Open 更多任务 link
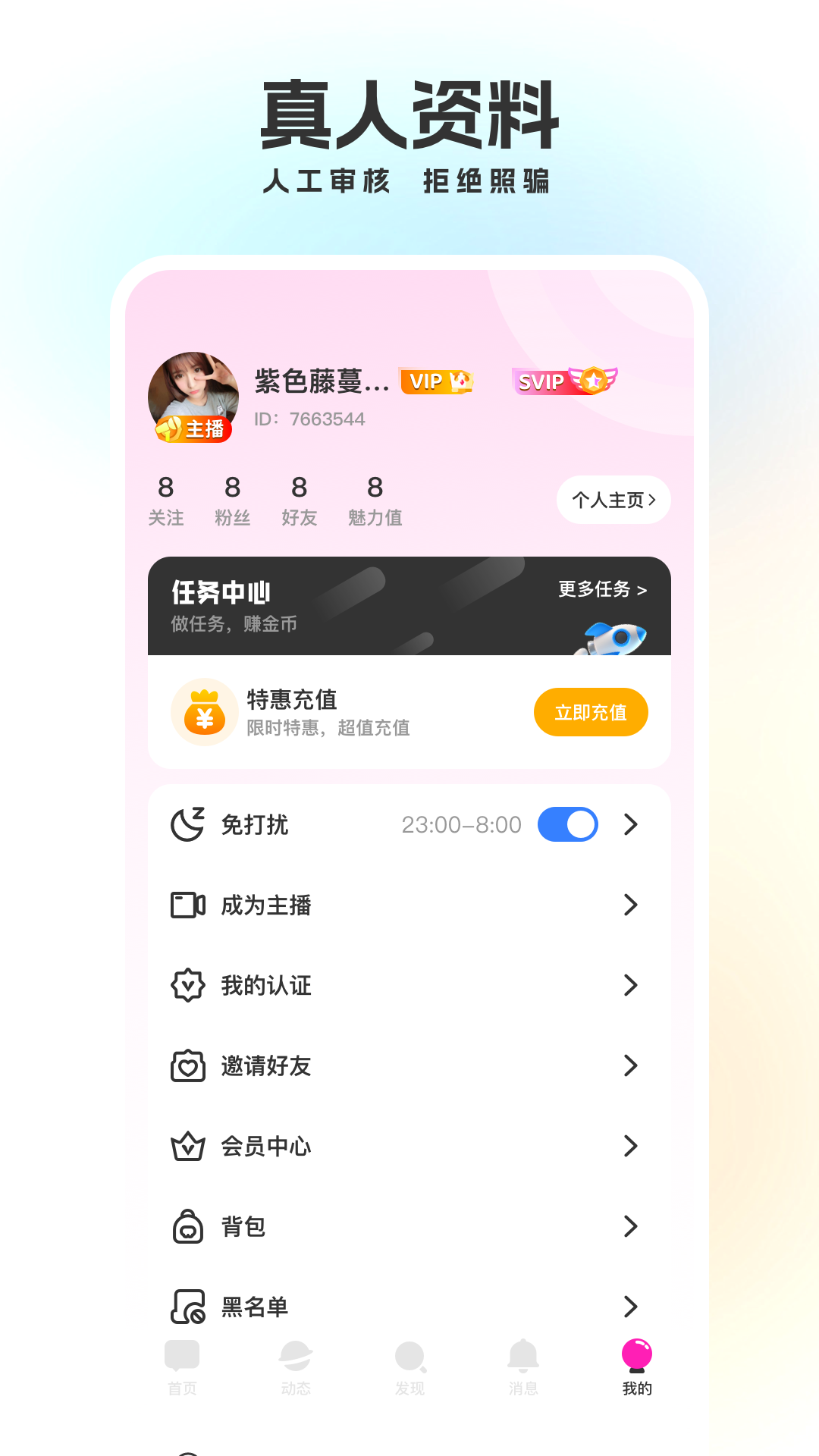Viewport: 819px width, 1456px height. point(602,589)
